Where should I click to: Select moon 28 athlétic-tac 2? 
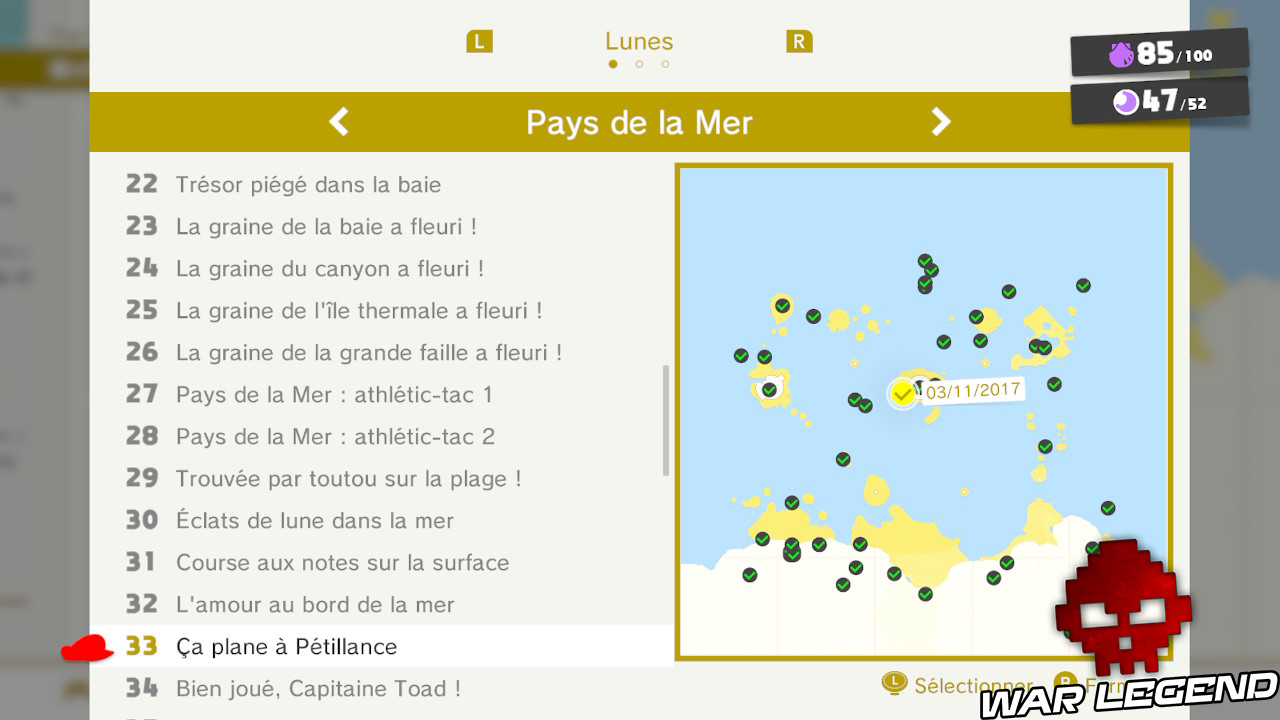(x=335, y=436)
